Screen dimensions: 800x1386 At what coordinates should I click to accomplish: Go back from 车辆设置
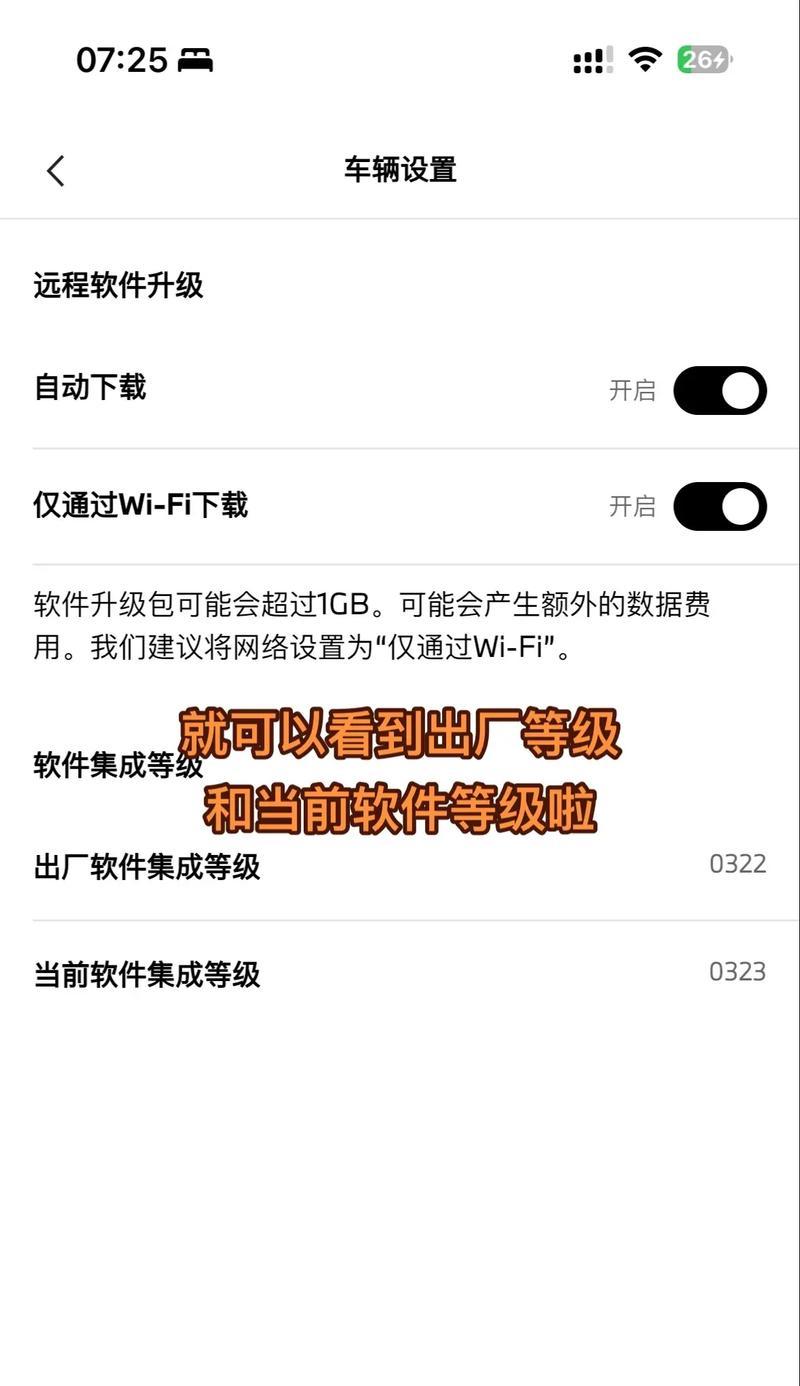(56, 171)
